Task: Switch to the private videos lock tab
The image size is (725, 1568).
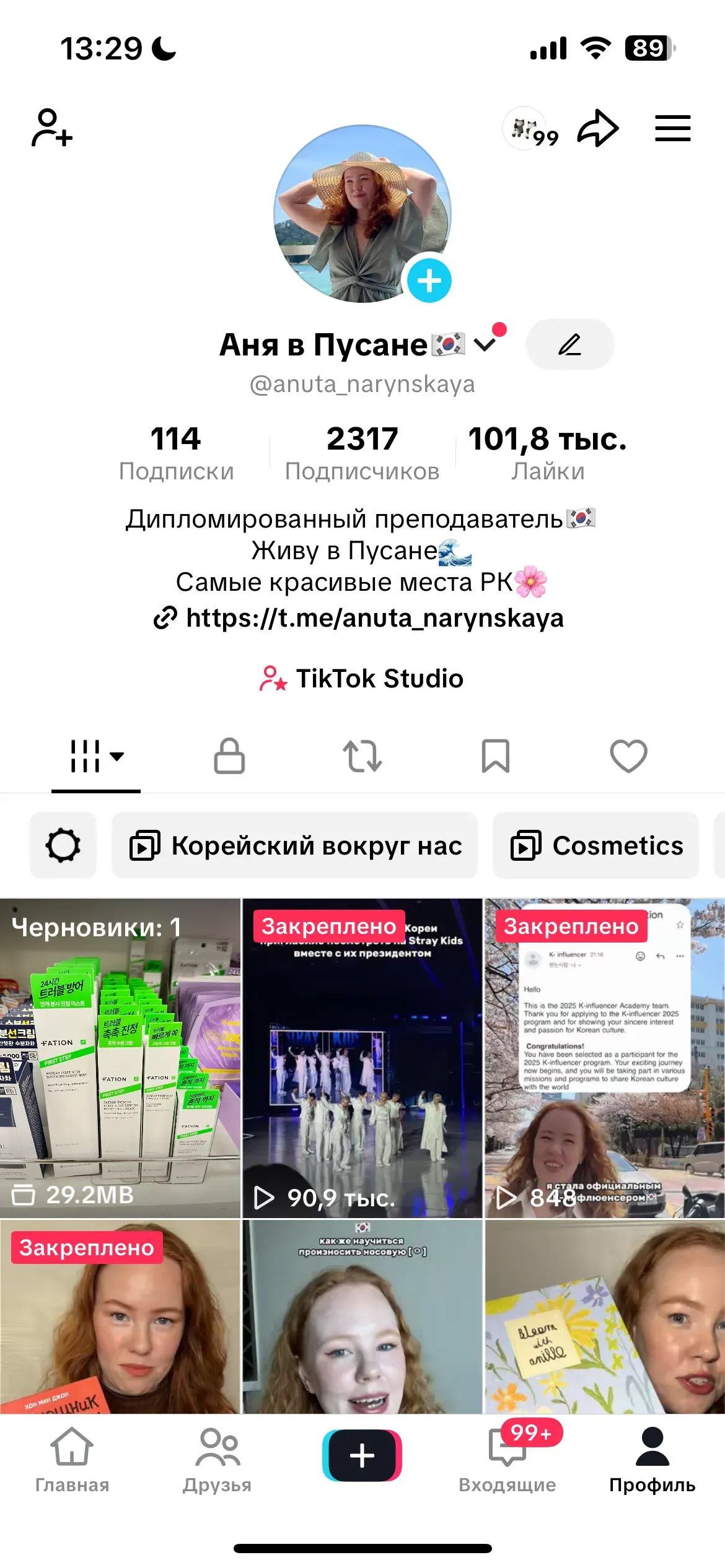Action: coord(229,757)
